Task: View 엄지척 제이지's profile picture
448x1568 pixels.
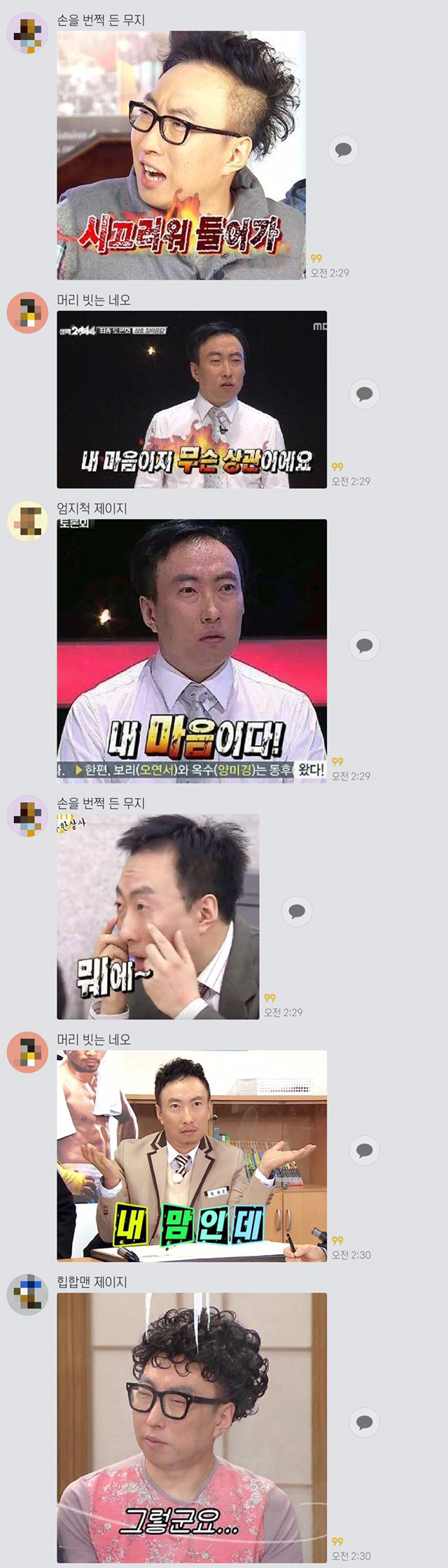Action: 27,521
